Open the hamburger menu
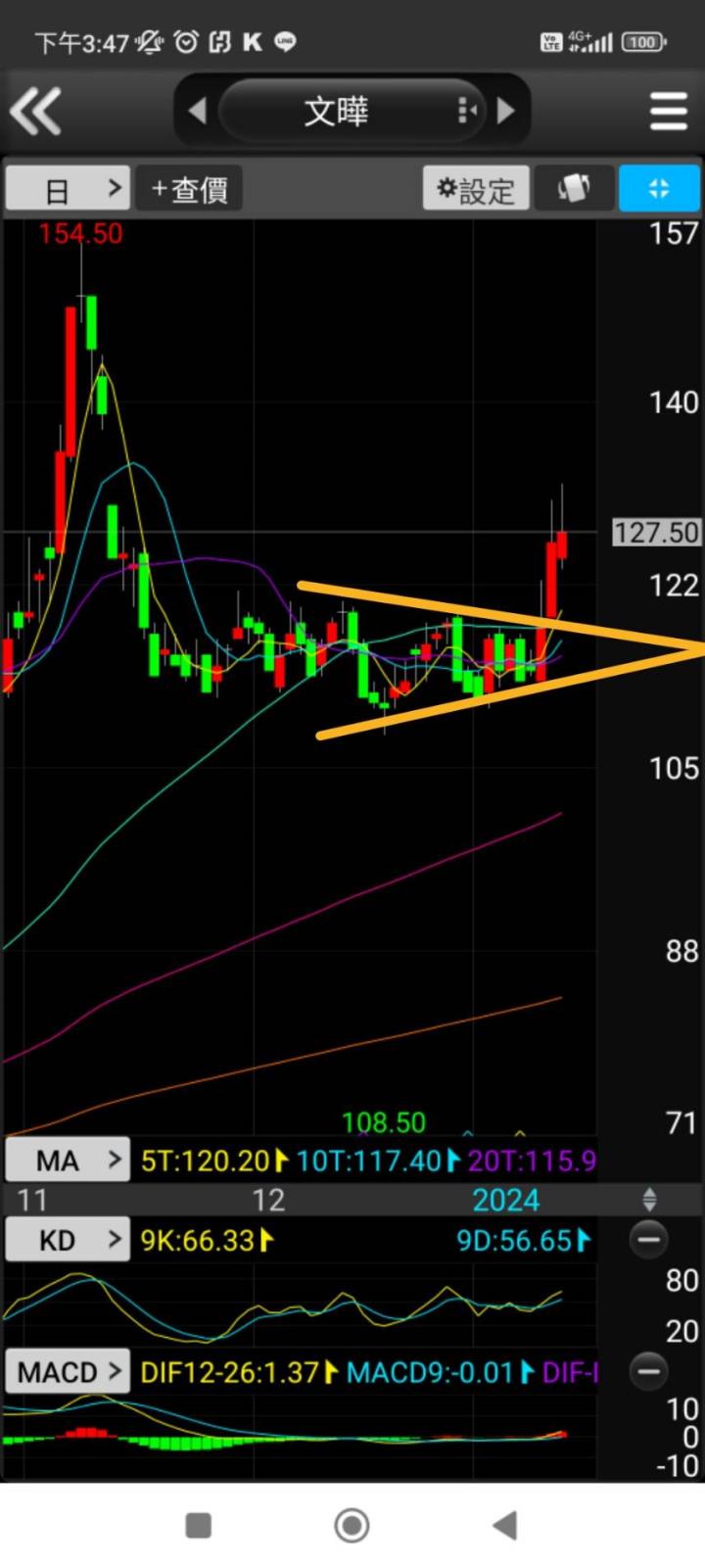 click(x=668, y=112)
